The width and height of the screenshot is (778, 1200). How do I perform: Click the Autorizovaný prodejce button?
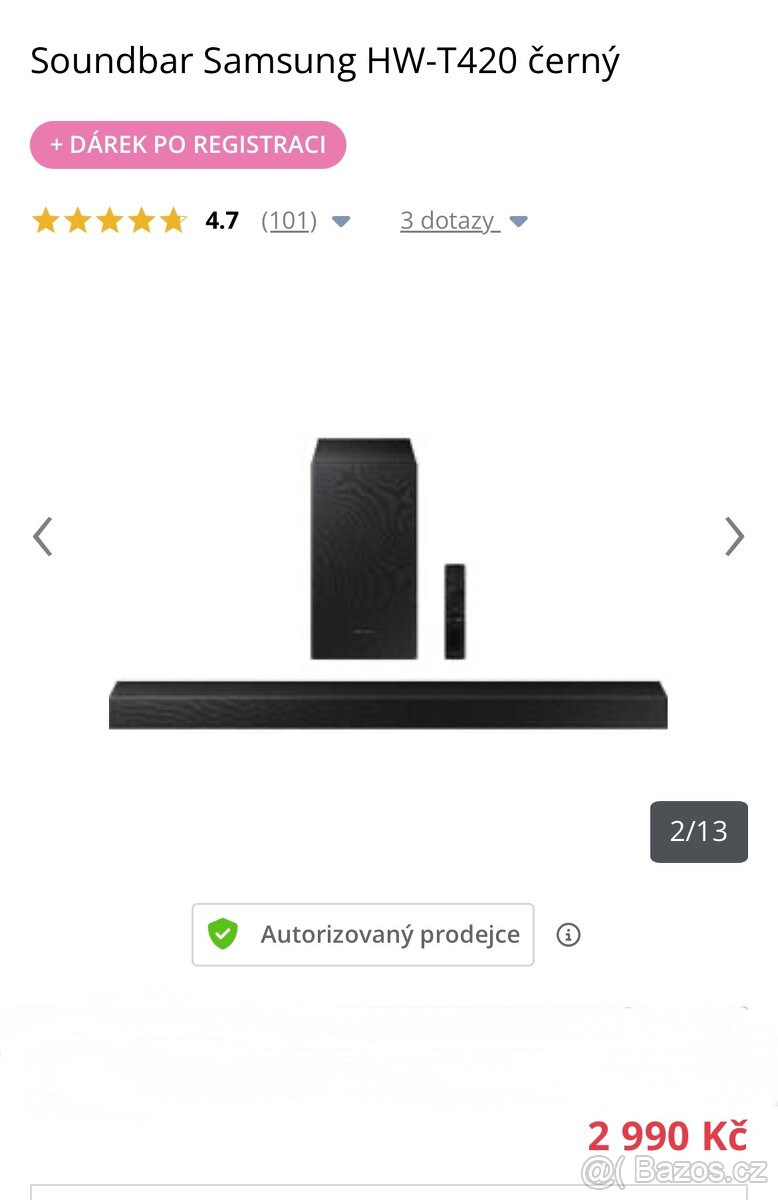(362, 934)
